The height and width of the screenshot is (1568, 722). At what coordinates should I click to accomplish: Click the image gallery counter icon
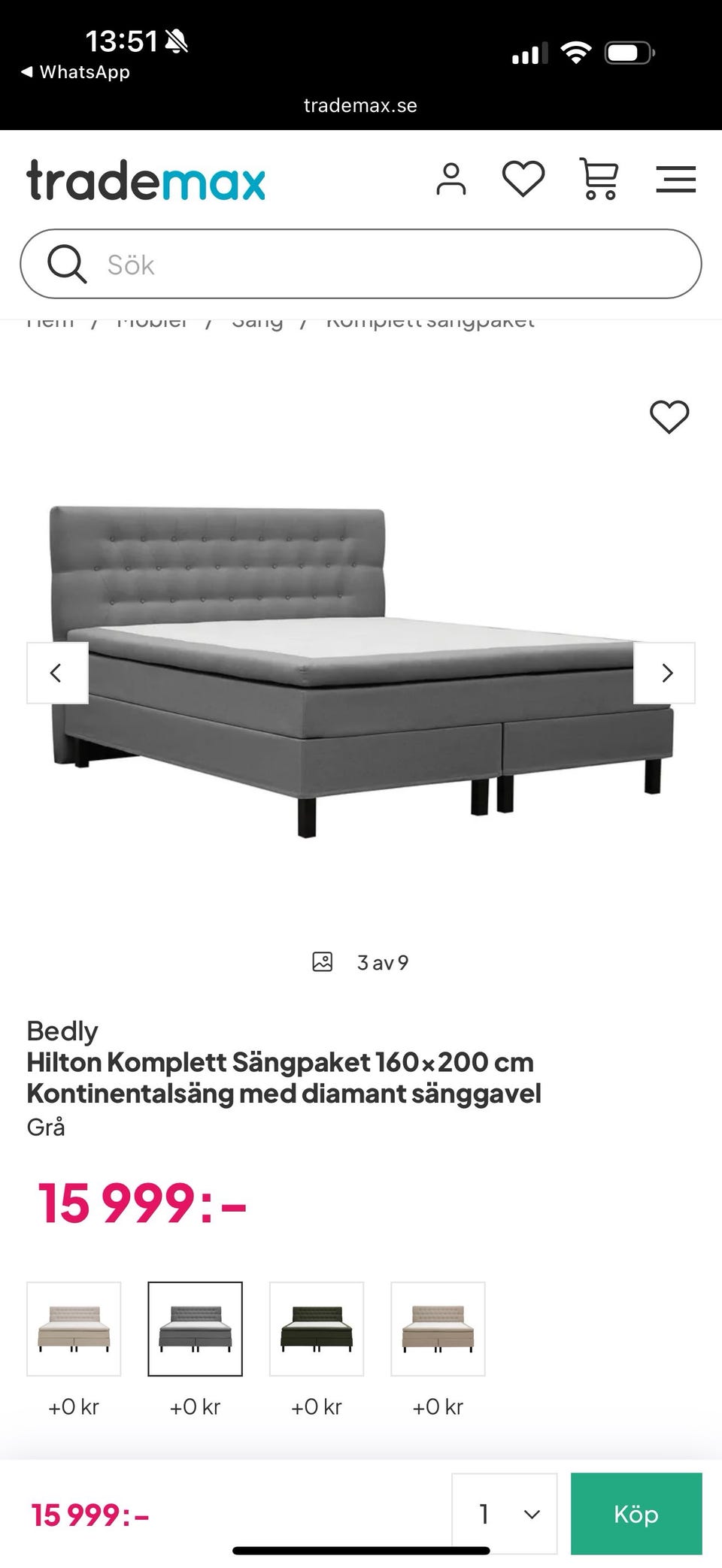tap(323, 961)
